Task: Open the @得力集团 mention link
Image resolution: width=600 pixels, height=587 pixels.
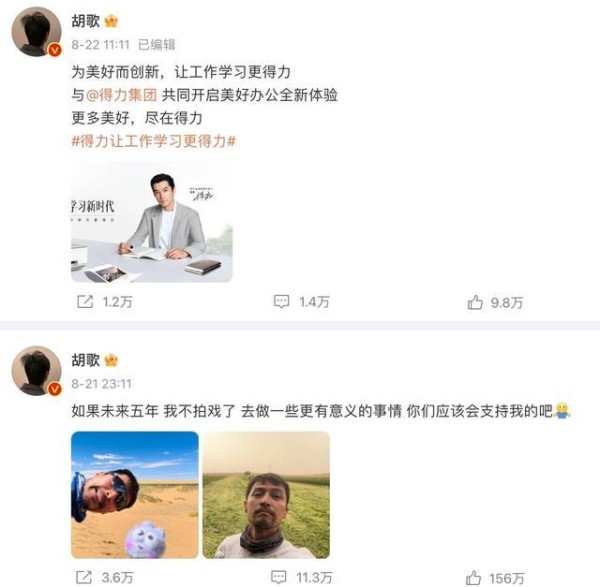Action: pyautogui.click(x=123, y=97)
